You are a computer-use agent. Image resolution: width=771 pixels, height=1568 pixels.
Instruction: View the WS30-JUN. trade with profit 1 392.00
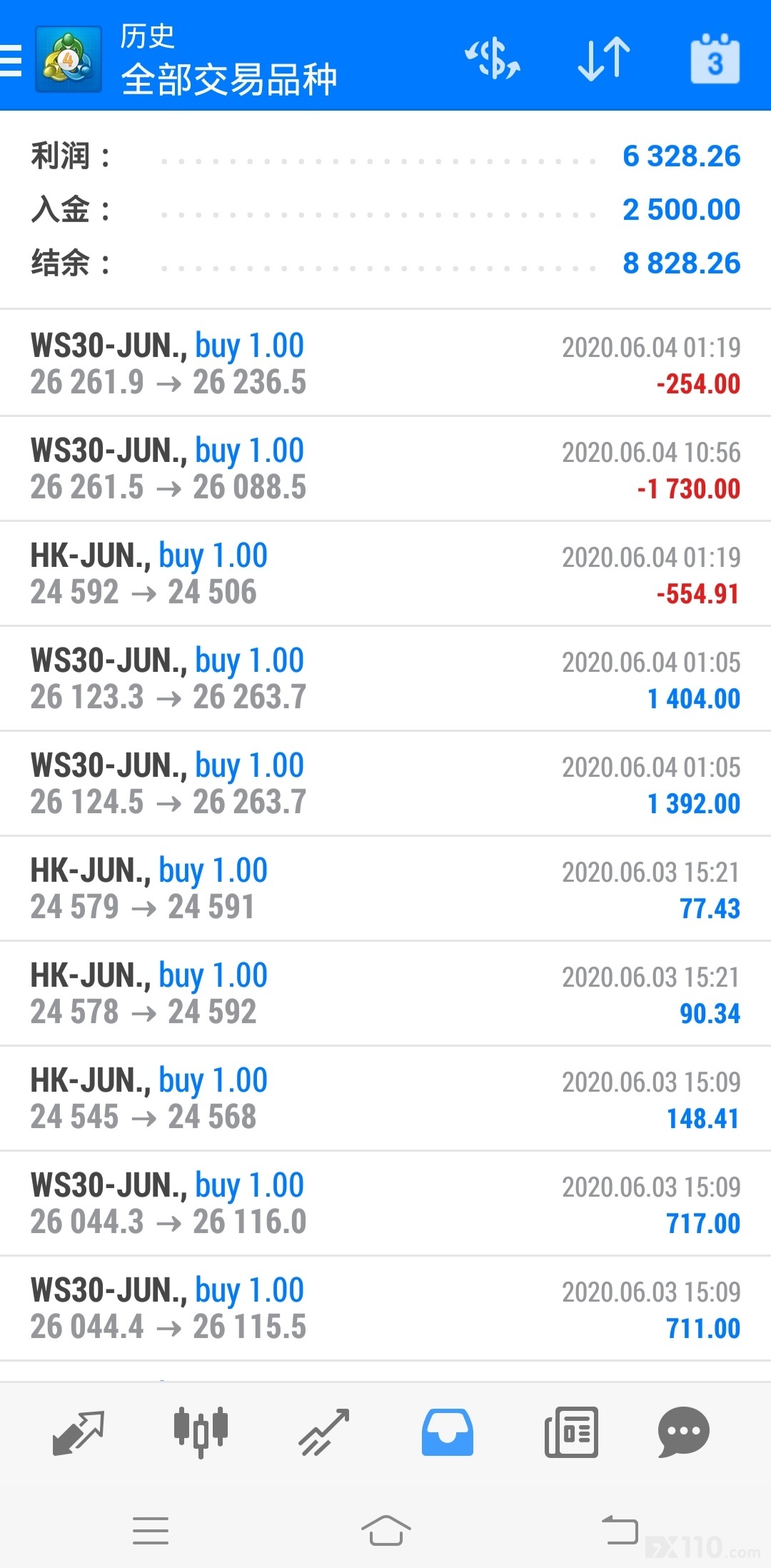pos(385,783)
